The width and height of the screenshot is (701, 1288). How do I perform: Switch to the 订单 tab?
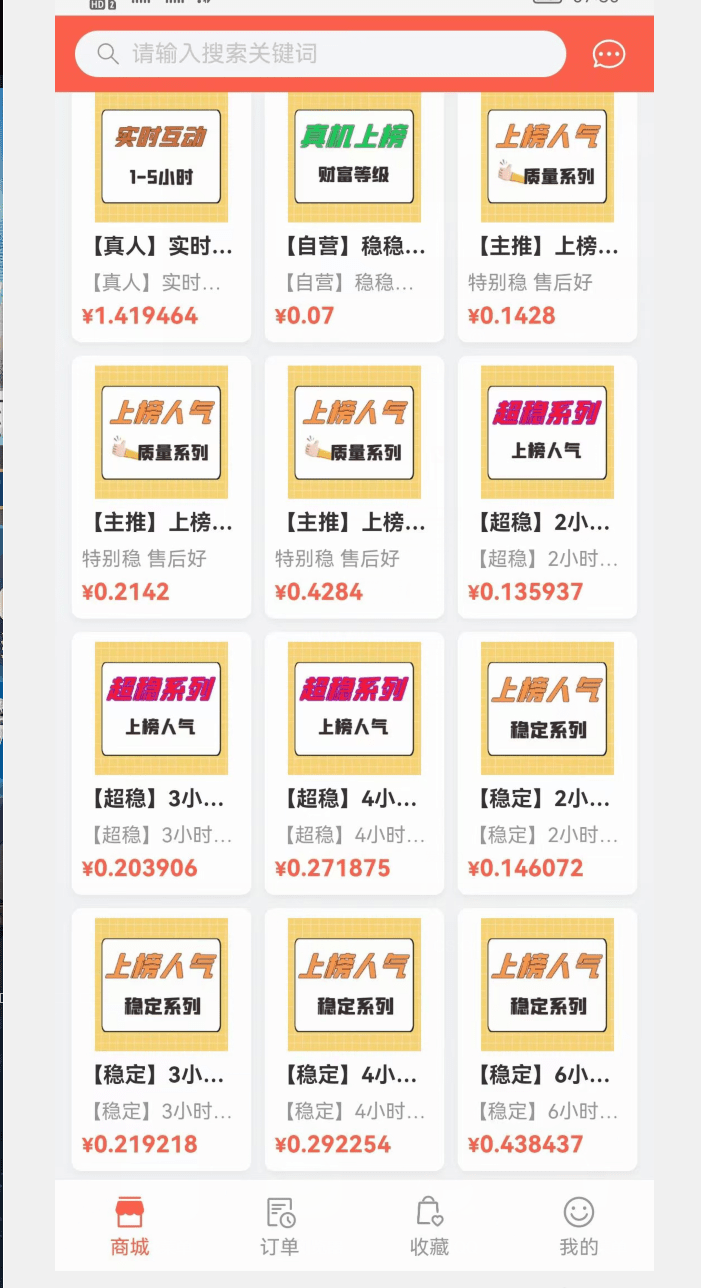click(x=280, y=1226)
